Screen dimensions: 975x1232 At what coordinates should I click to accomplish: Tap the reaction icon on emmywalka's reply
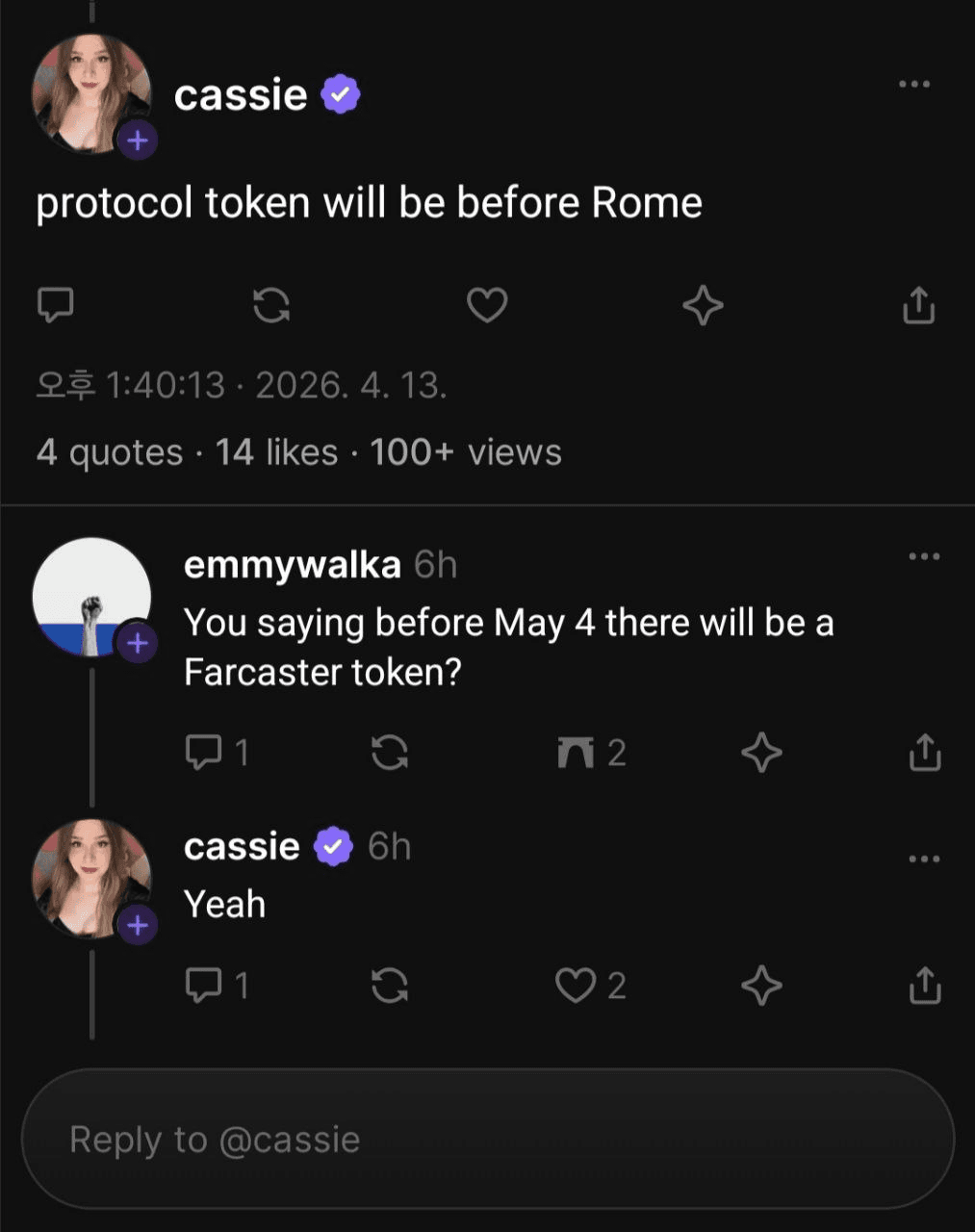coord(577,752)
